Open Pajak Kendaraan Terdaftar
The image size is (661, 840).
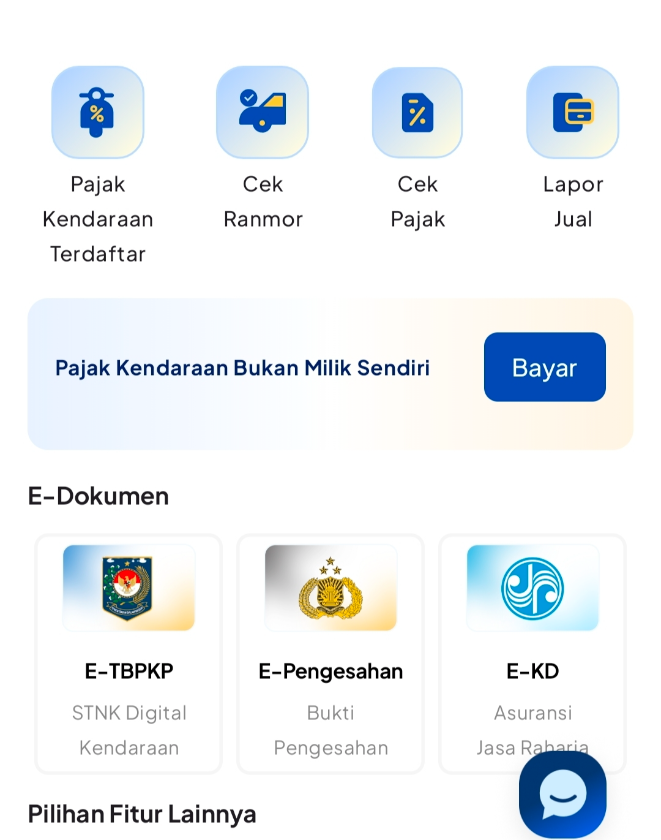click(x=98, y=113)
